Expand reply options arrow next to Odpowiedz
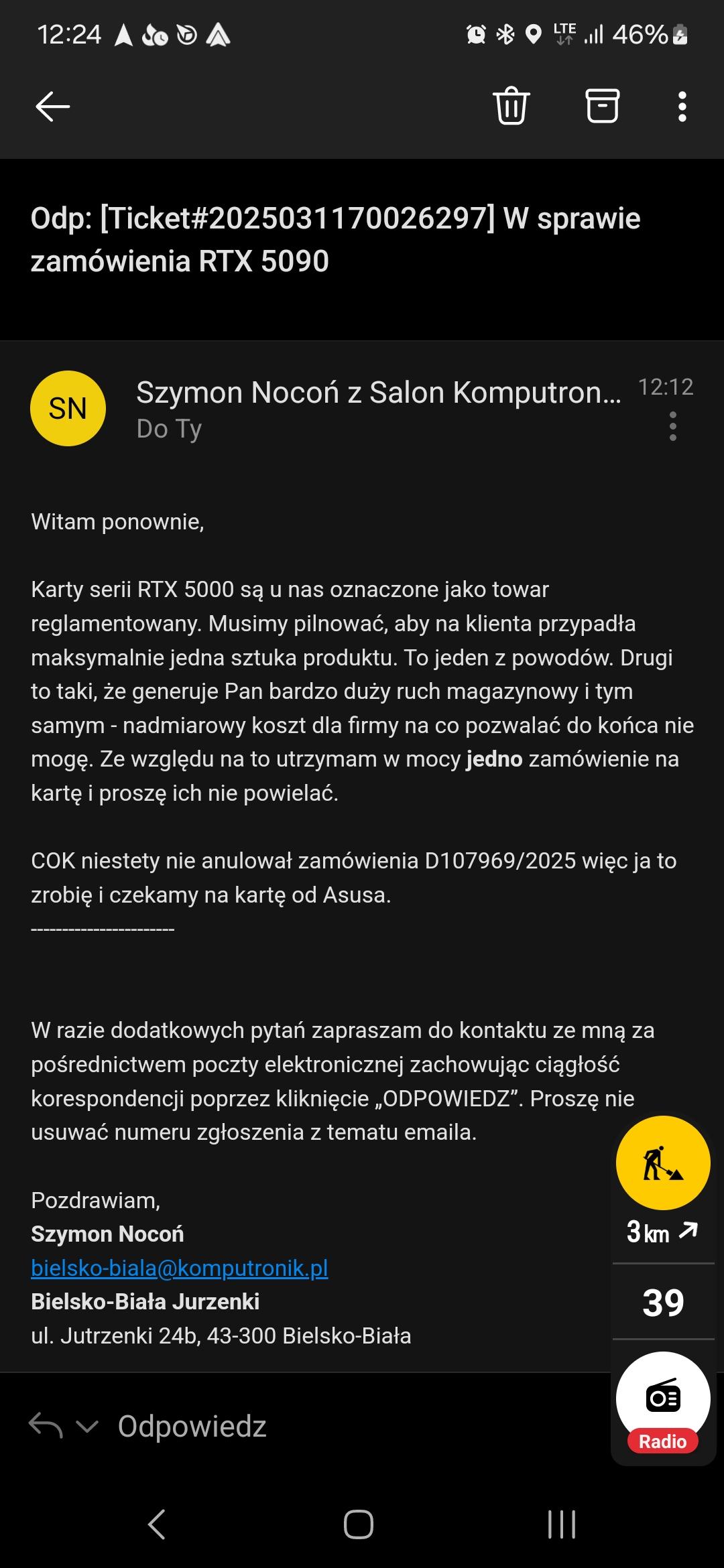 coord(88,1426)
